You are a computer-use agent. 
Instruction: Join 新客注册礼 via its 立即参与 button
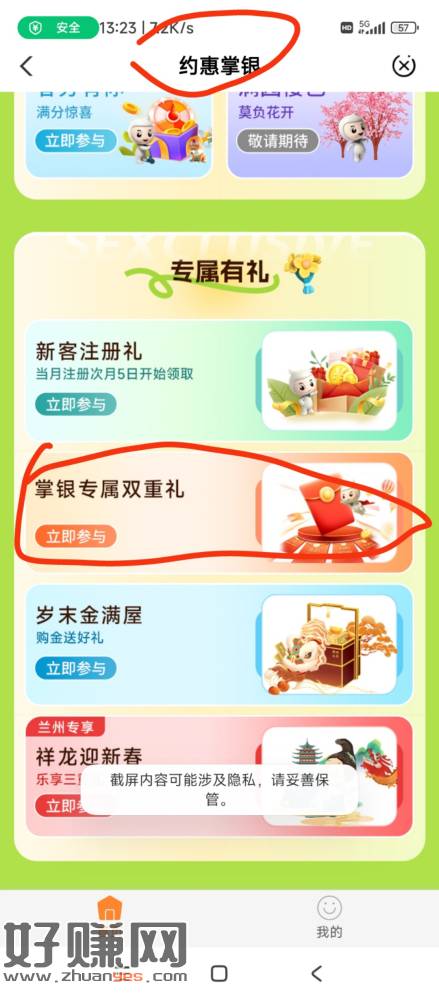76,404
